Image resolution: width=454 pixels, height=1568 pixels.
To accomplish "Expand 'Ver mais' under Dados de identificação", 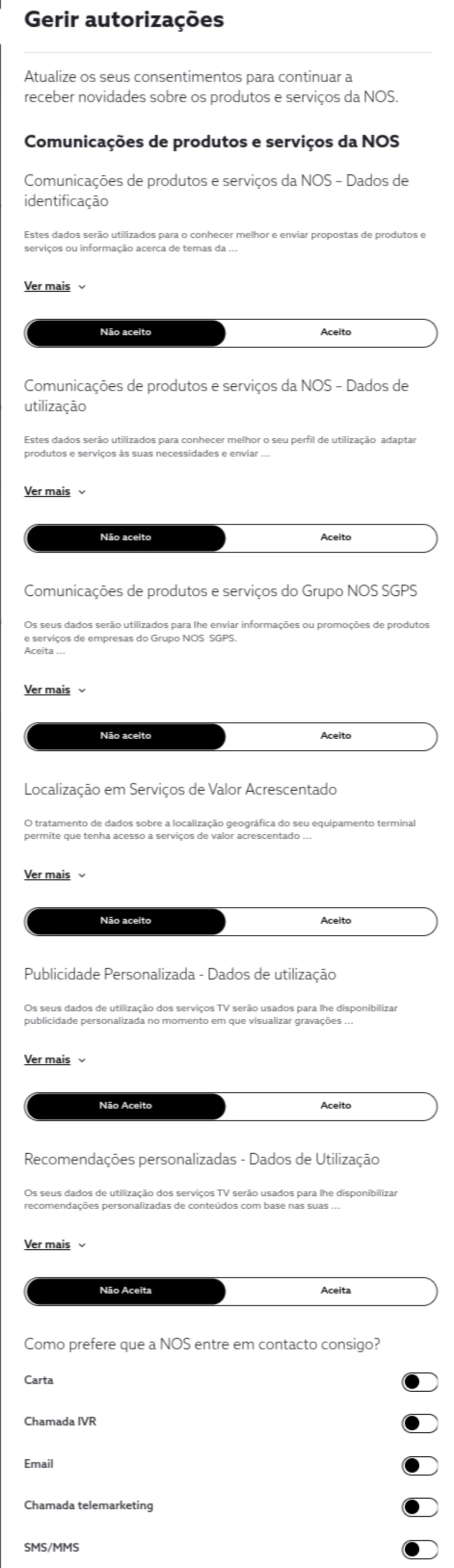I will [x=54, y=286].
